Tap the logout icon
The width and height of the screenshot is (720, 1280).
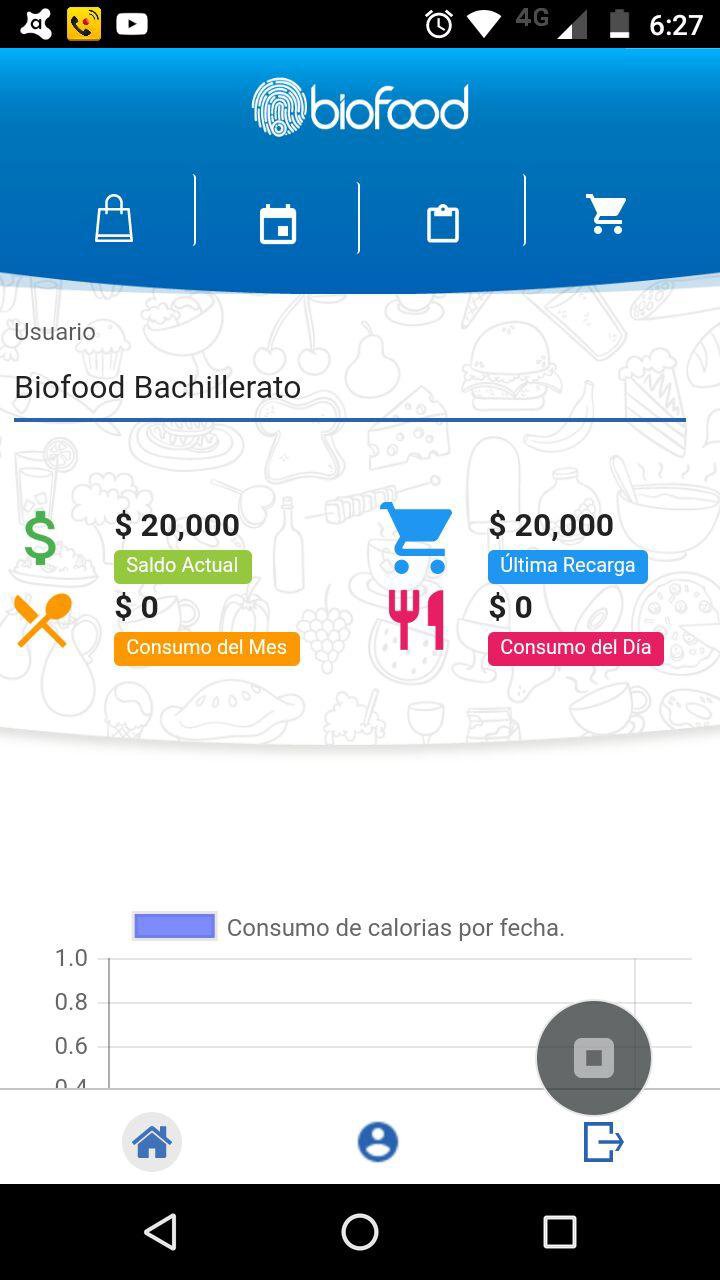click(601, 1141)
